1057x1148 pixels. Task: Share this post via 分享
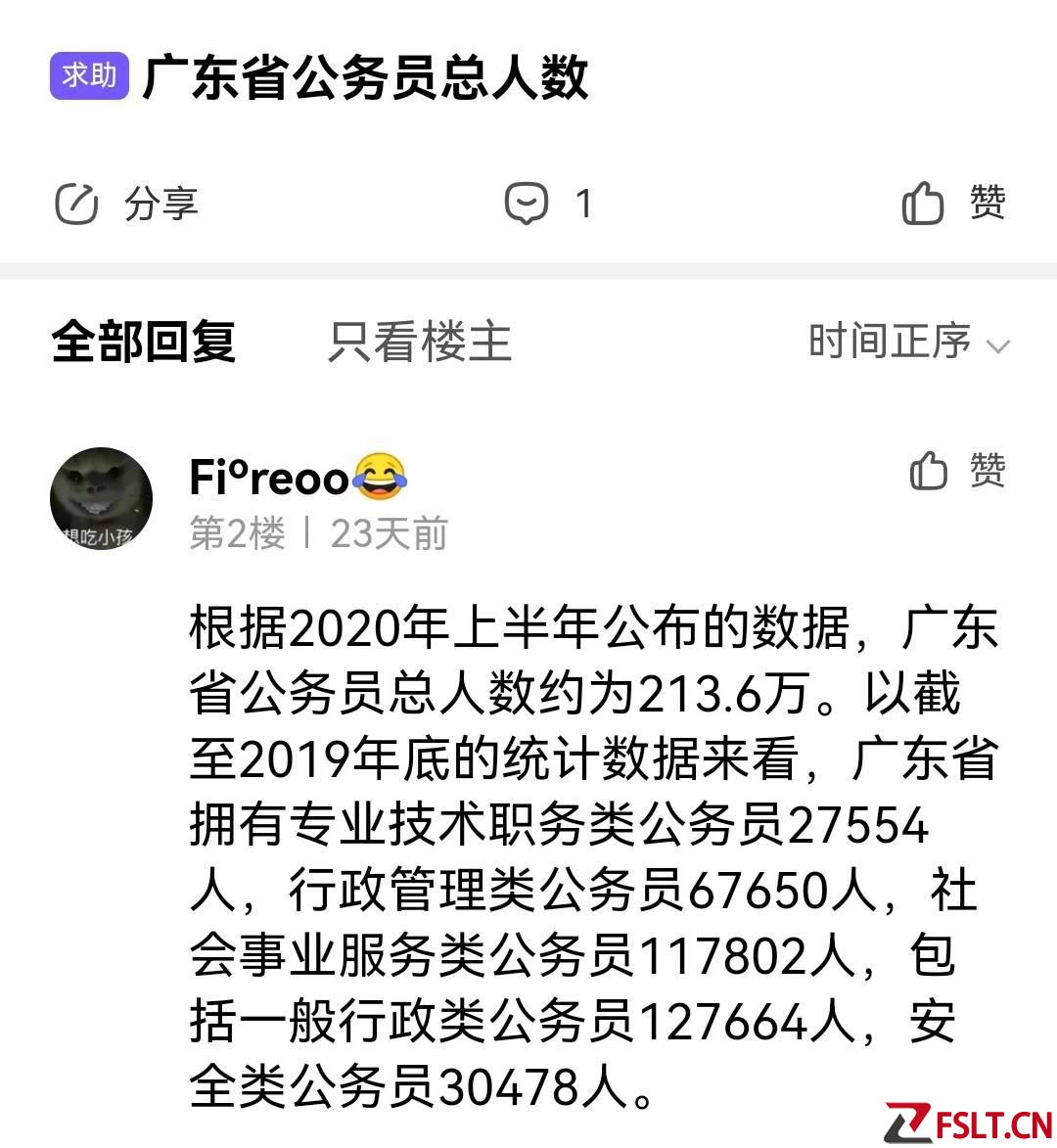pyautogui.click(x=125, y=204)
